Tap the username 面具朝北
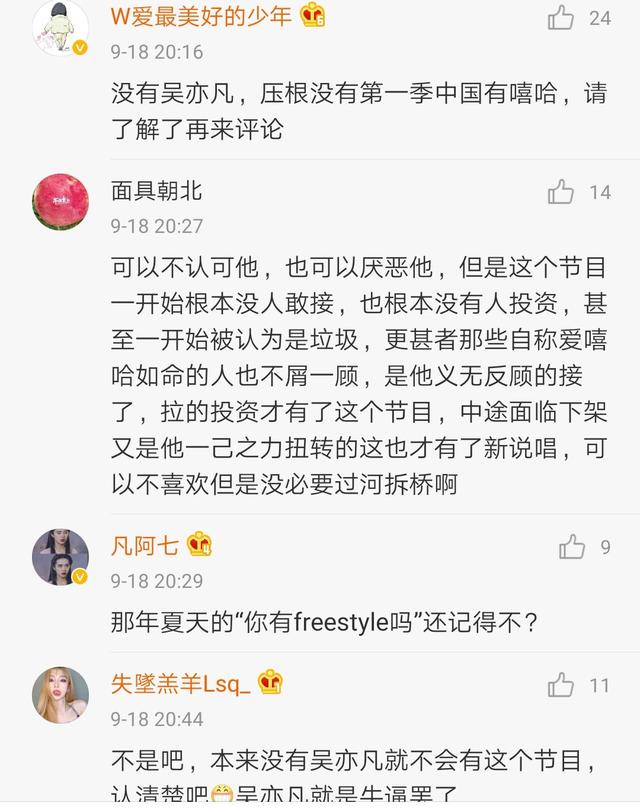 (157, 190)
